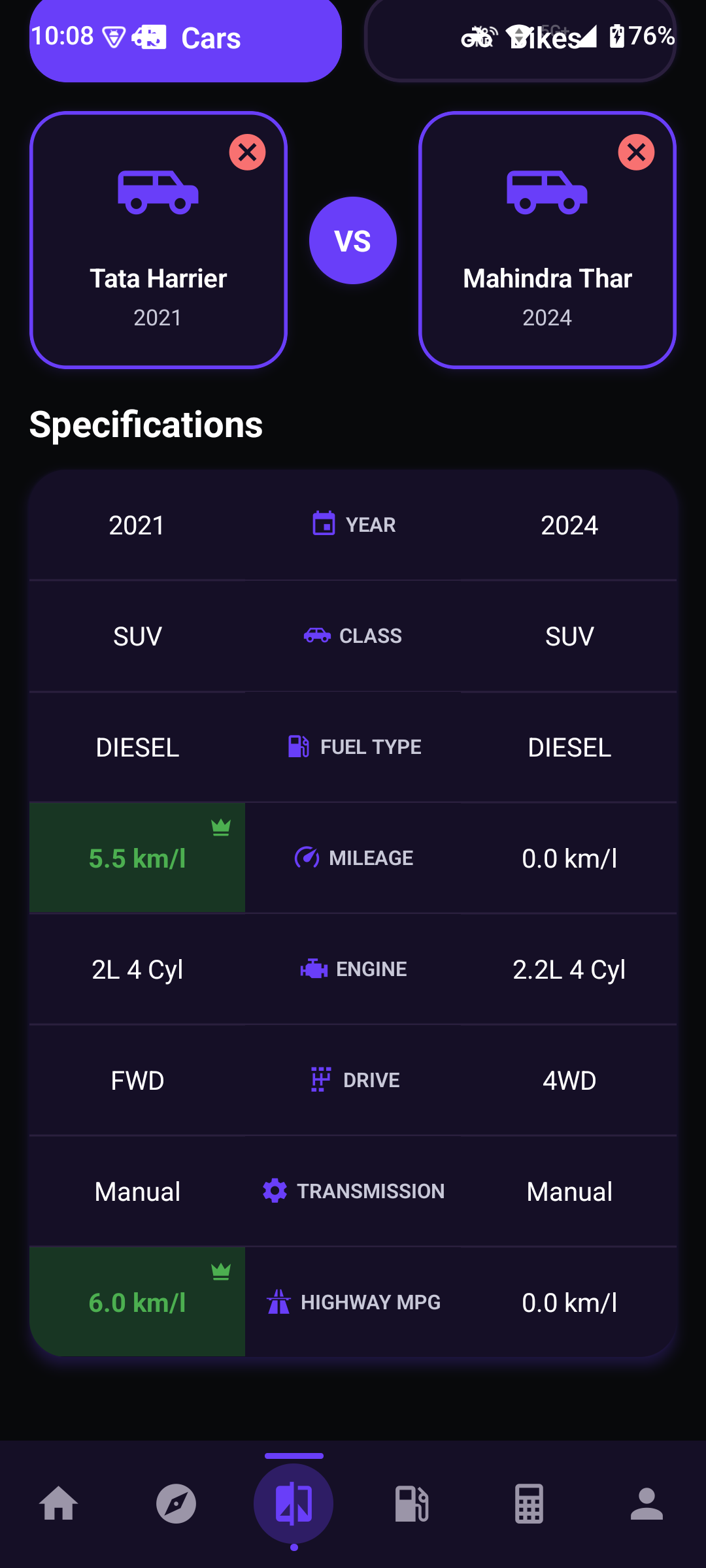The width and height of the screenshot is (706, 1568).
Task: Go to the Profile tab
Action: [647, 1504]
